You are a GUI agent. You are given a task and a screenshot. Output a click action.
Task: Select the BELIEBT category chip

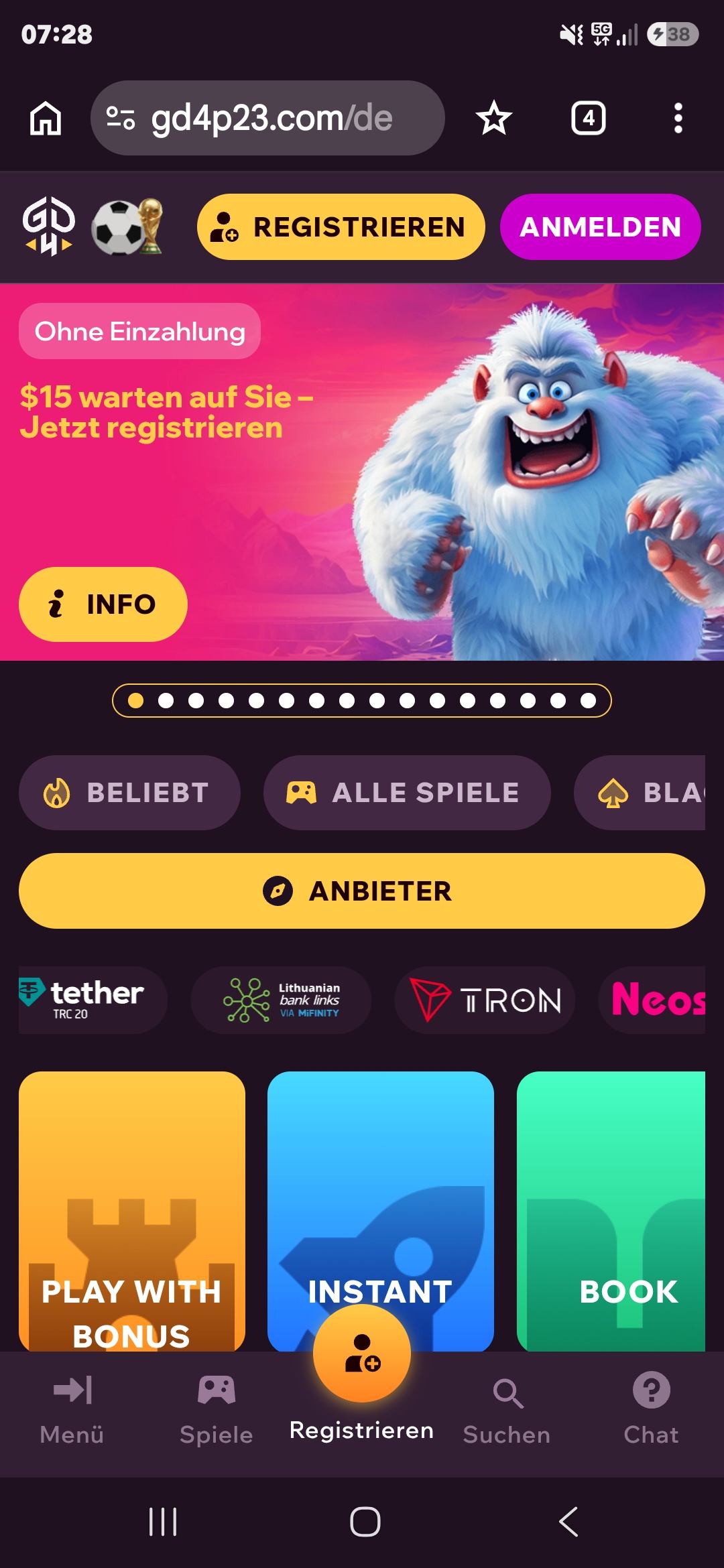coord(129,793)
